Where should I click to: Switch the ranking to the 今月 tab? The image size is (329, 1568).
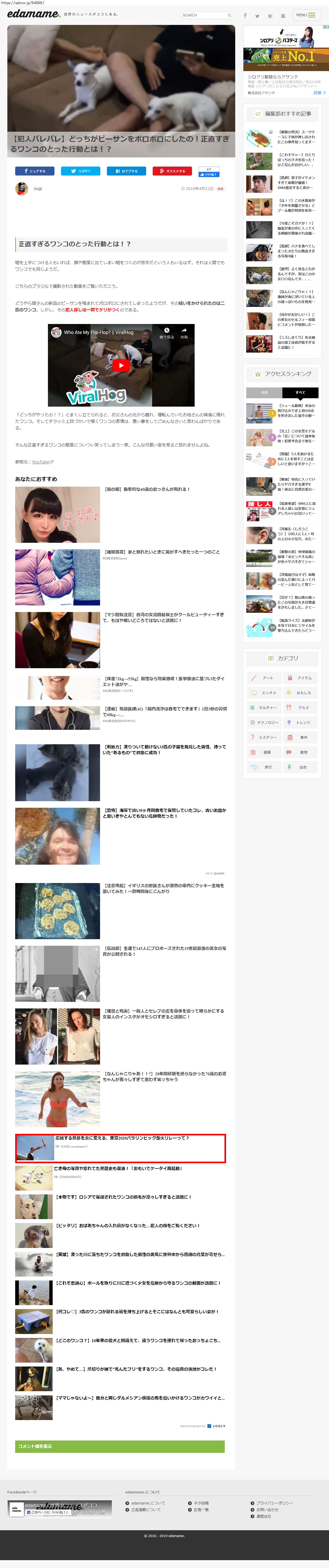[x=264, y=393]
